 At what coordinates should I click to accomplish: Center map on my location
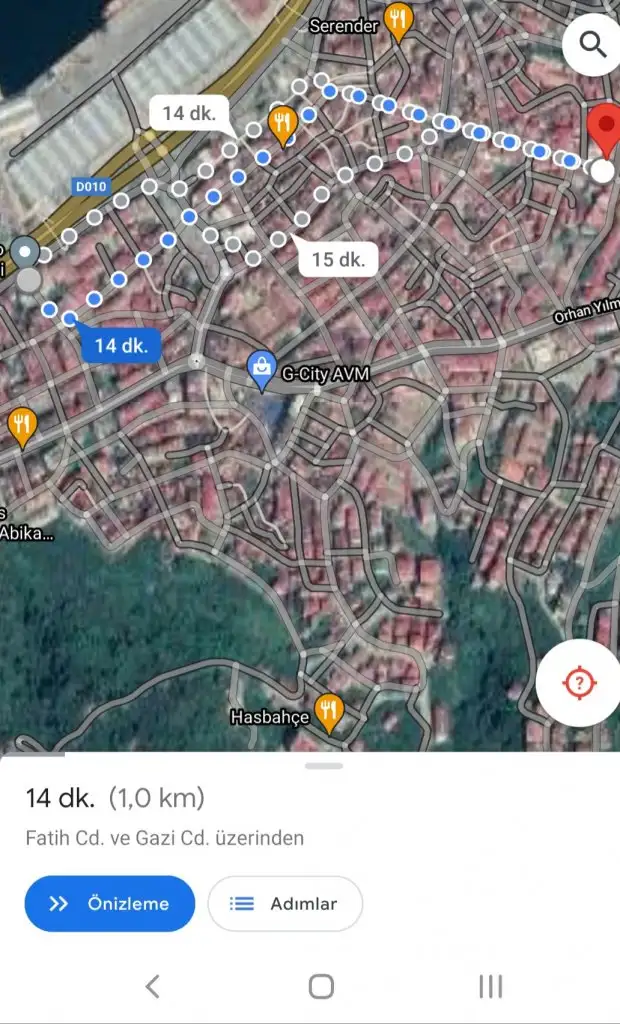tap(578, 684)
